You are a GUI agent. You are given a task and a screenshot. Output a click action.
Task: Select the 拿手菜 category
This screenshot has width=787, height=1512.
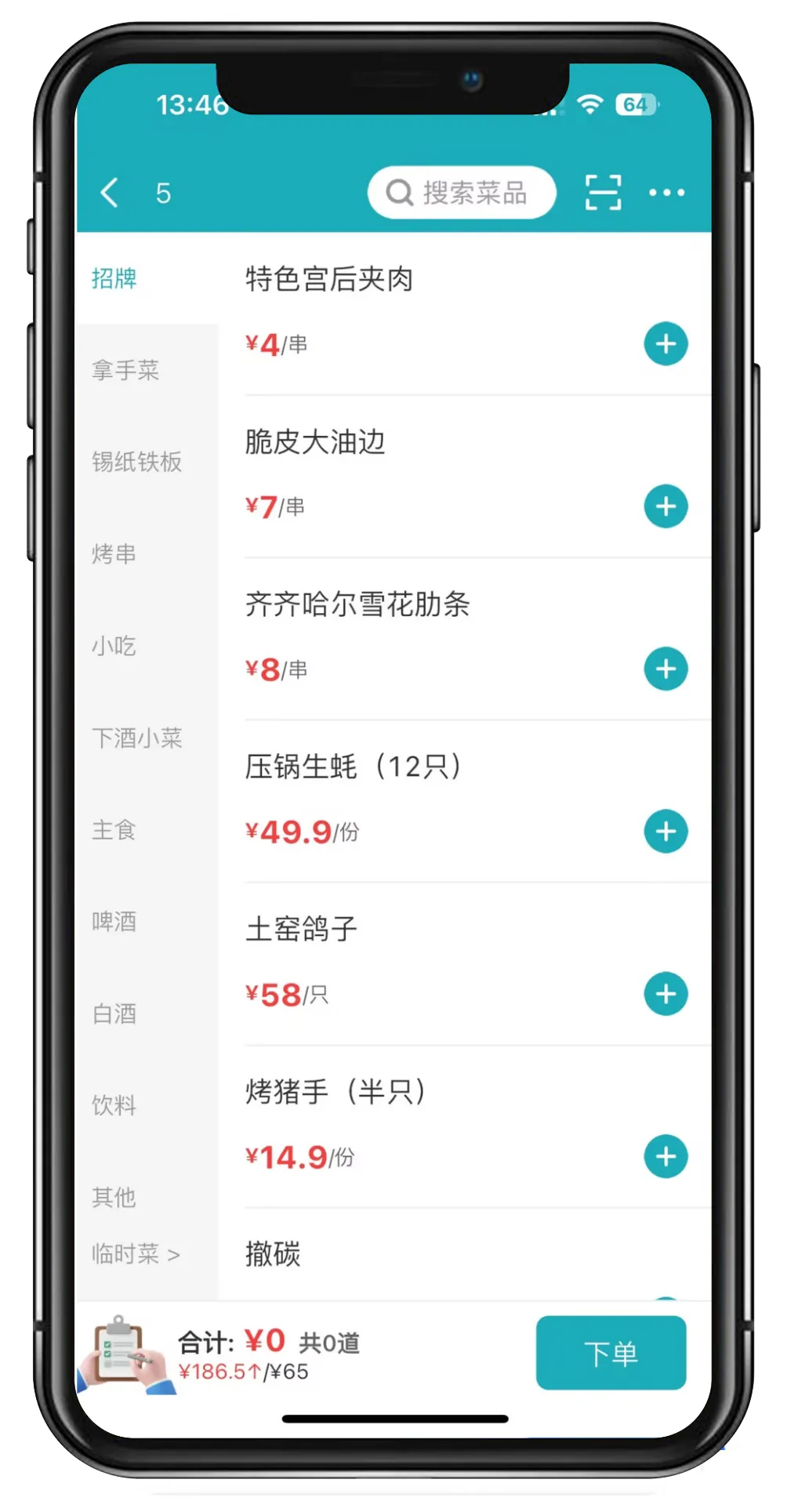pyautogui.click(x=125, y=370)
